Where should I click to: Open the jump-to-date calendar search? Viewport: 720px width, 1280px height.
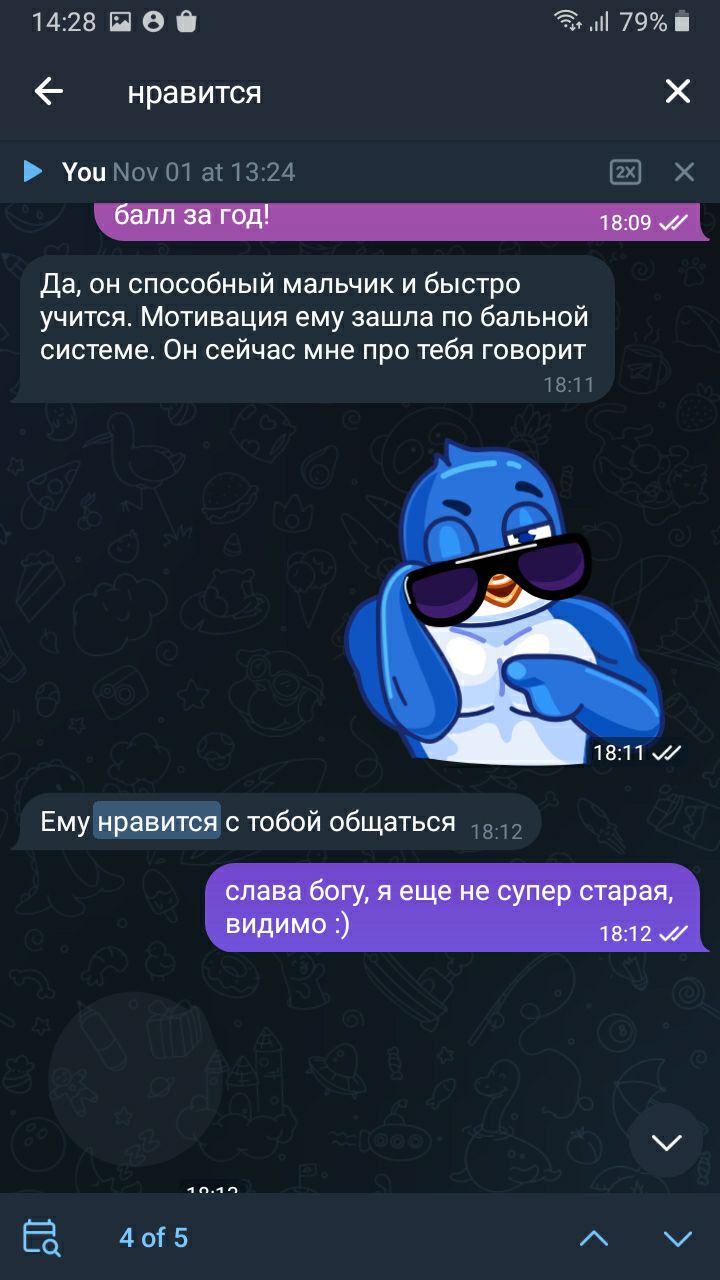(x=42, y=1237)
